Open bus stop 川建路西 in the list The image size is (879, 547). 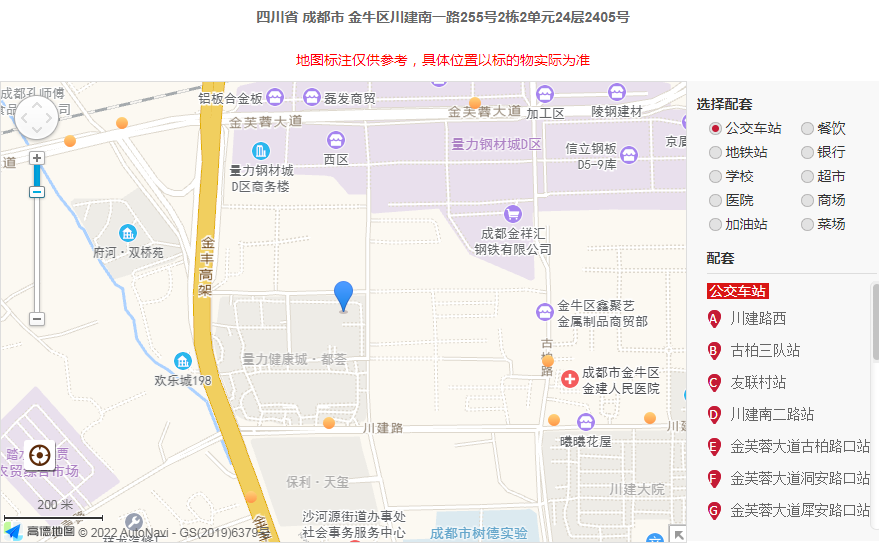click(x=758, y=318)
